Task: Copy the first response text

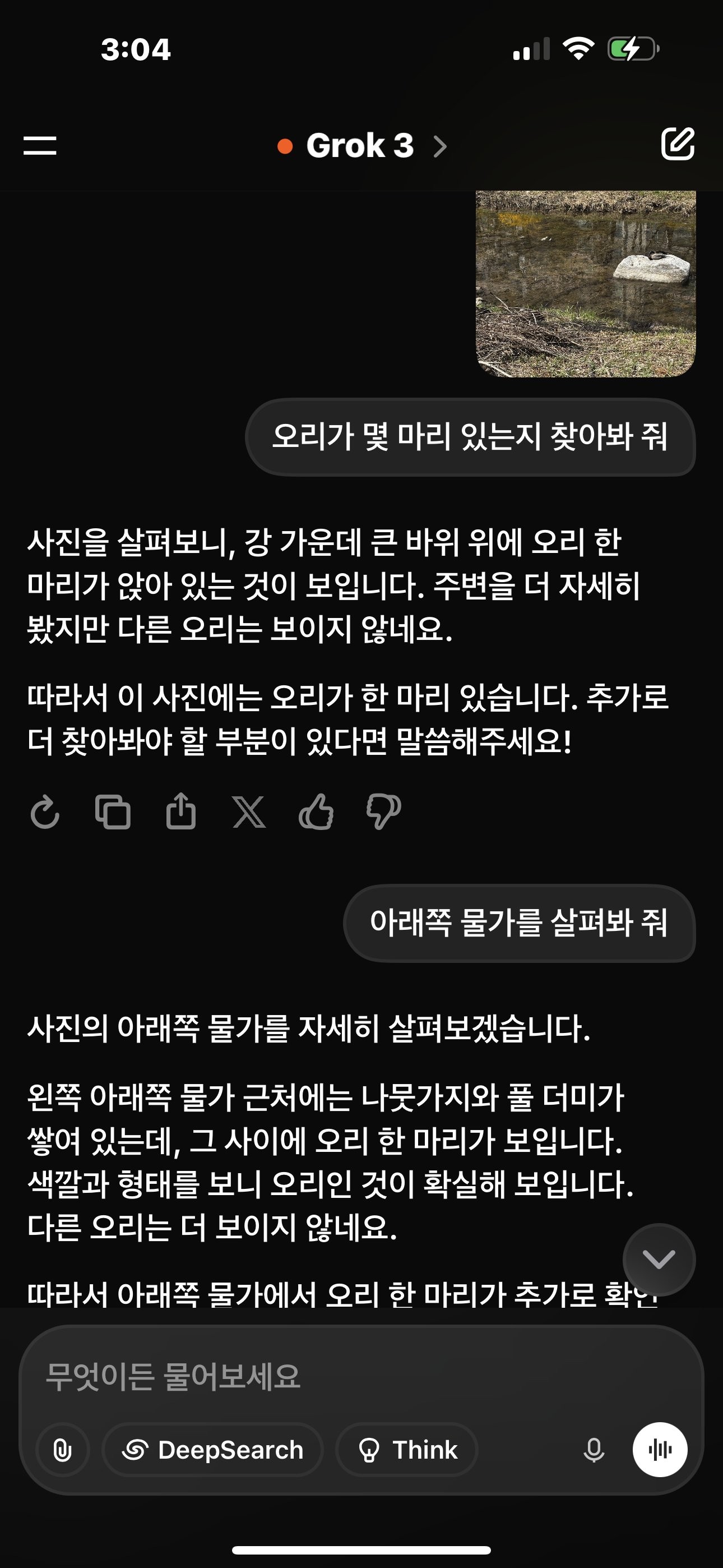Action: 113,812
